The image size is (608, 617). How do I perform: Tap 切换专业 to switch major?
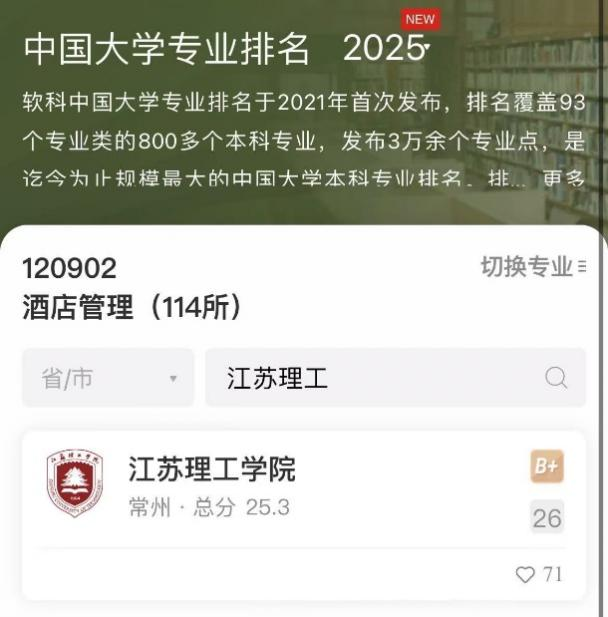533,267
